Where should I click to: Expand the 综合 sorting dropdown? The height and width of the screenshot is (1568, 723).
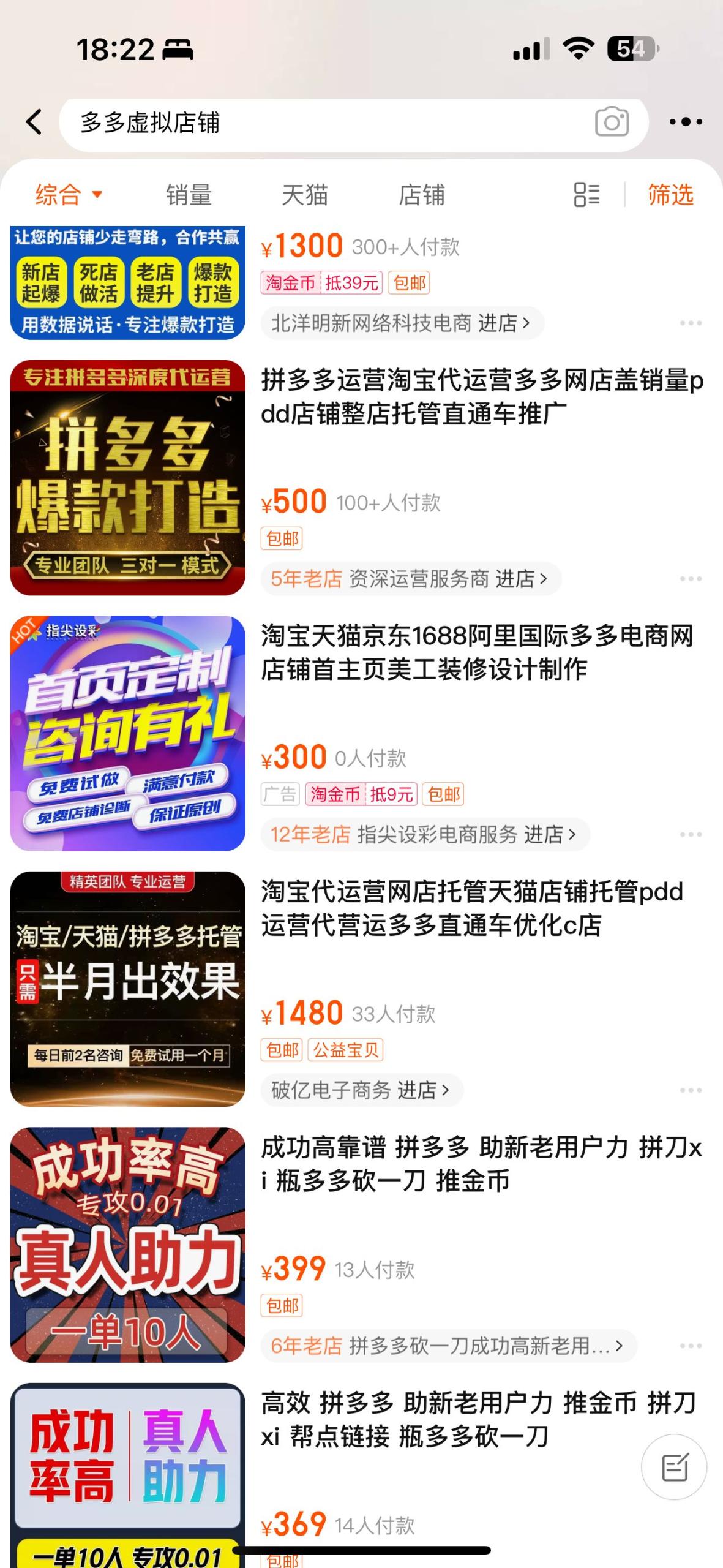[67, 195]
